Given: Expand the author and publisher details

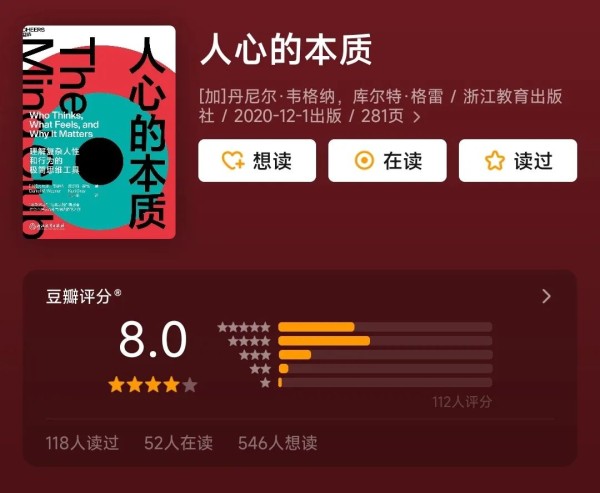Looking at the screenshot, I should coord(416,117).
